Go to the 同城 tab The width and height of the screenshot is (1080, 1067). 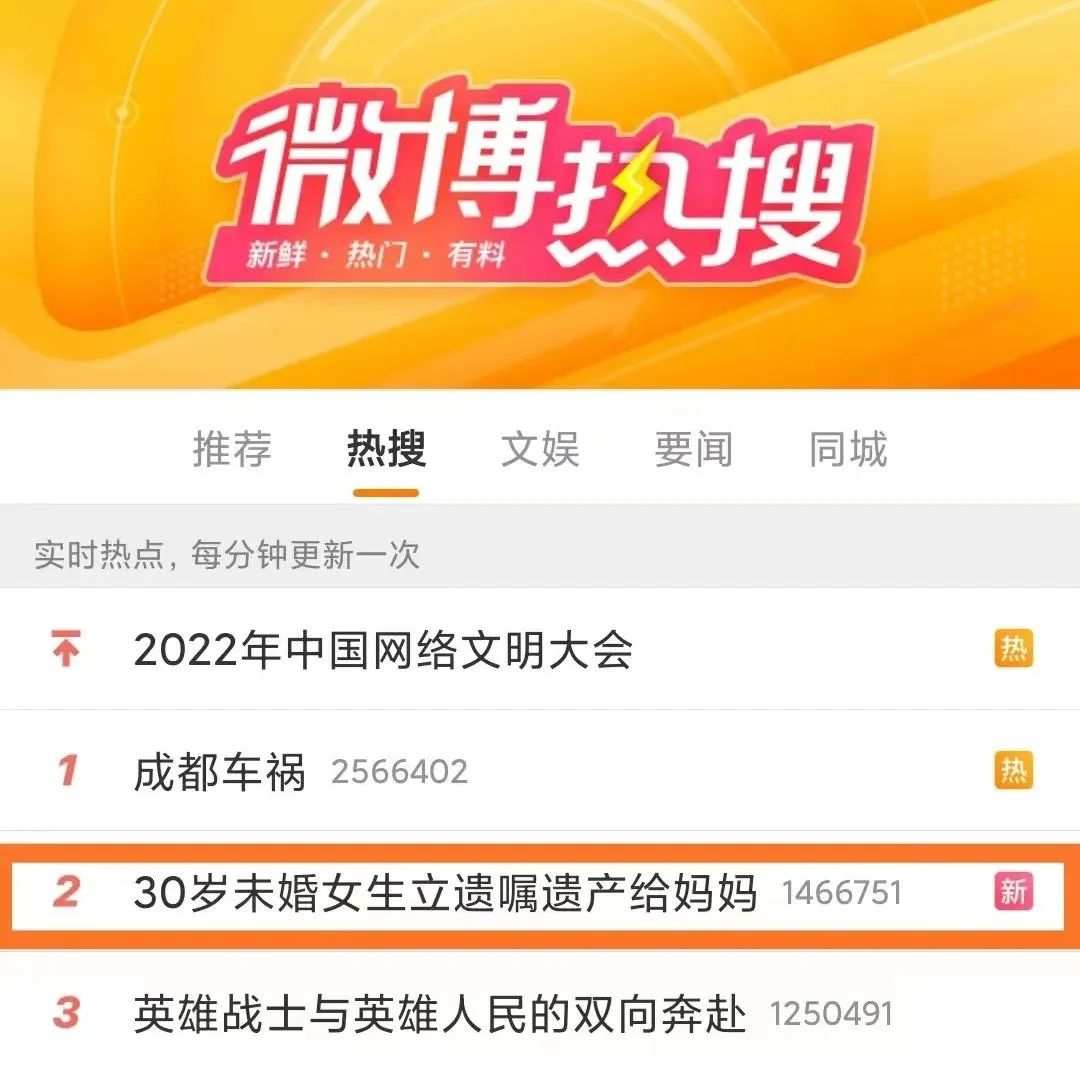point(848,449)
